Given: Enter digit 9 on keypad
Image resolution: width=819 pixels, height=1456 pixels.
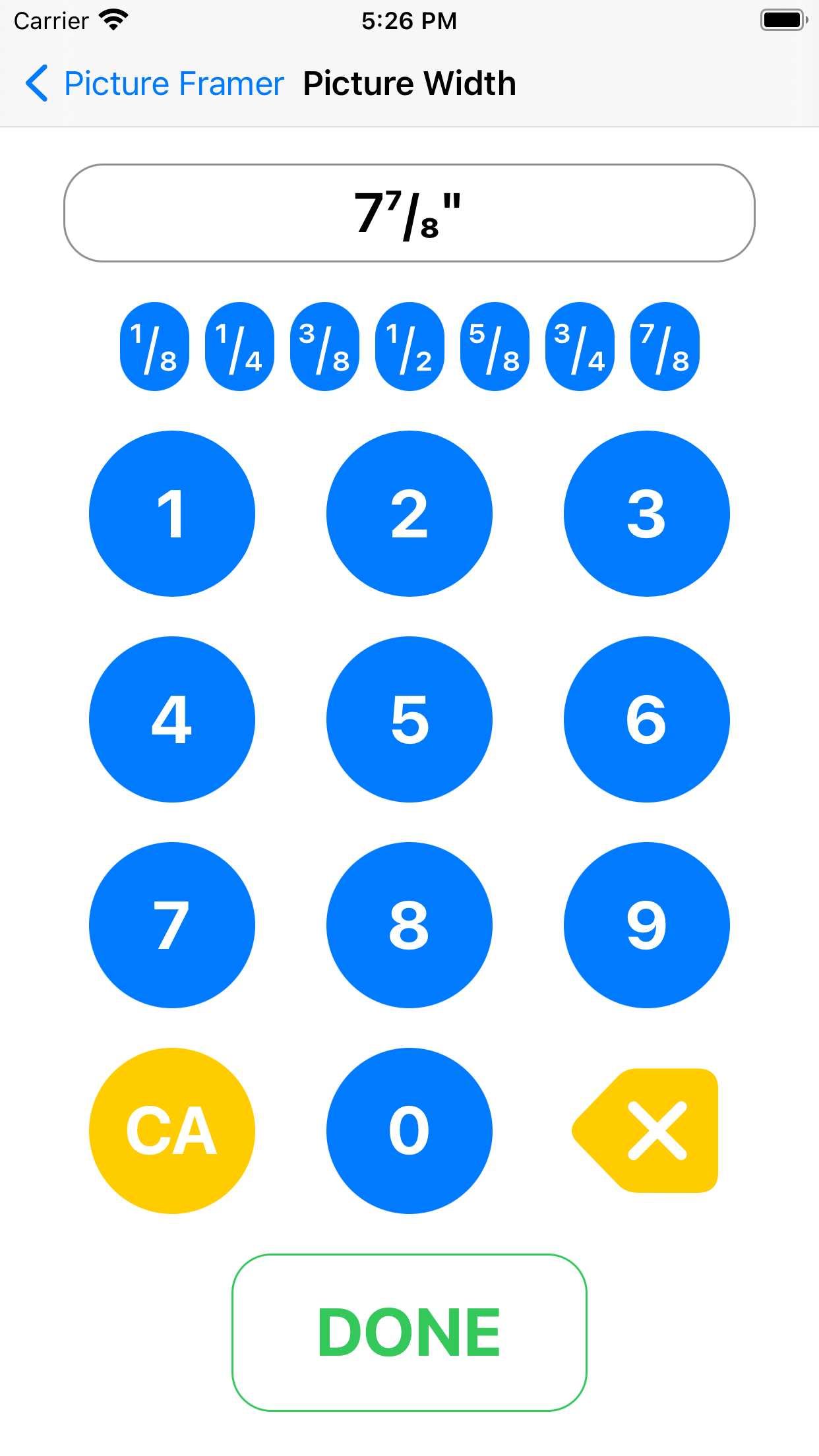Looking at the screenshot, I should click(646, 925).
